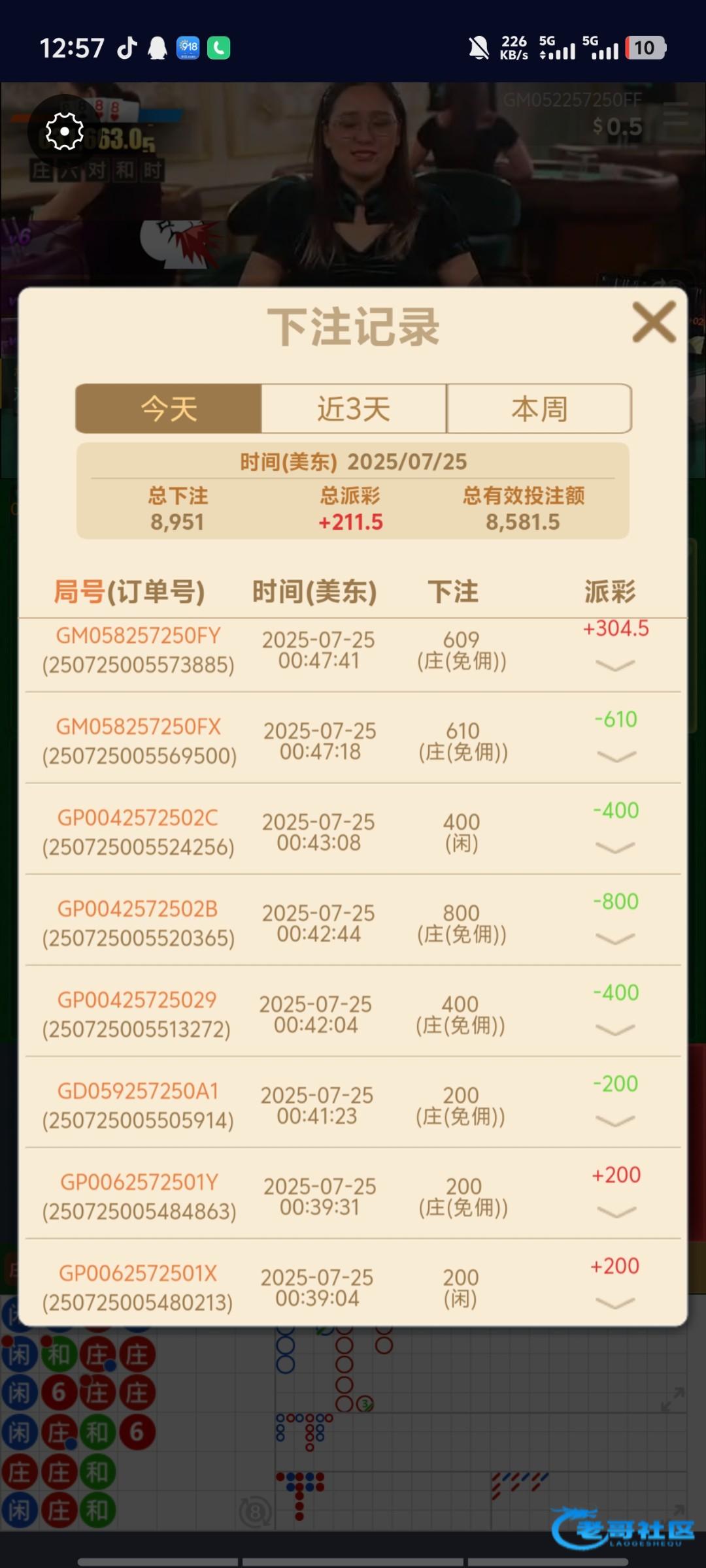The image size is (706, 1568).
Task: Close the 下注记录 dialog
Action: 654,322
